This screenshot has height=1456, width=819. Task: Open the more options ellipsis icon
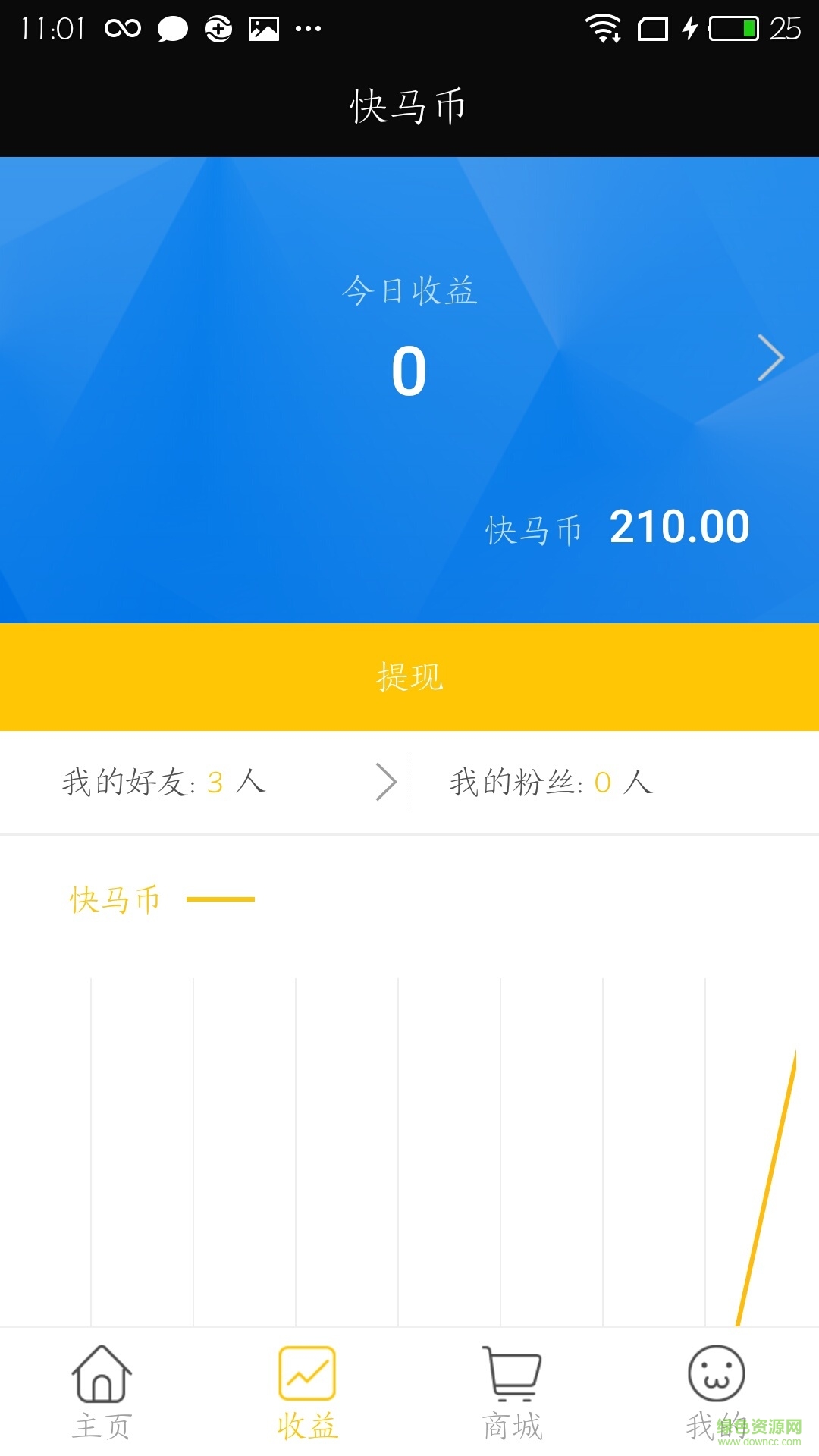pyautogui.click(x=307, y=27)
